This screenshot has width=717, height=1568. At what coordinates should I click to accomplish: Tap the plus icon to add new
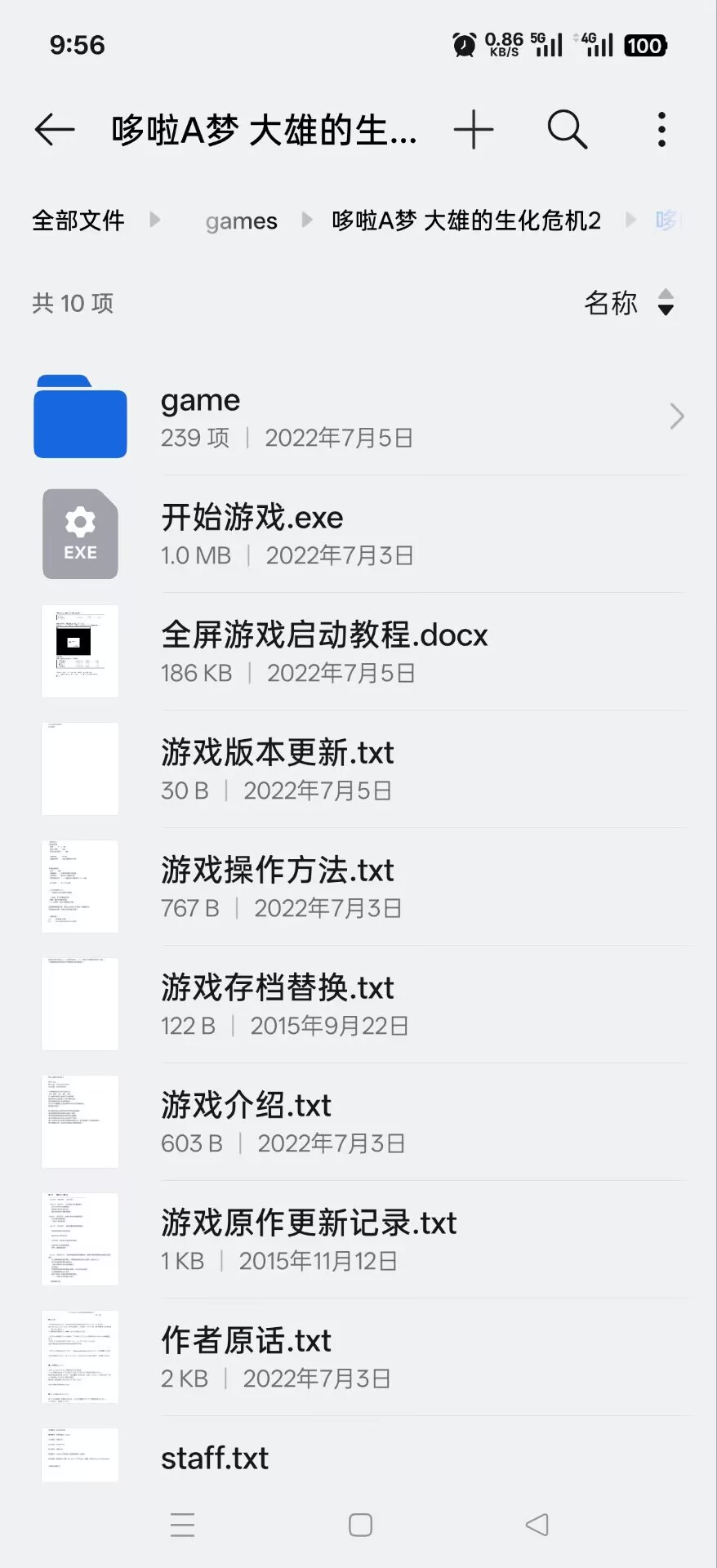(x=474, y=129)
